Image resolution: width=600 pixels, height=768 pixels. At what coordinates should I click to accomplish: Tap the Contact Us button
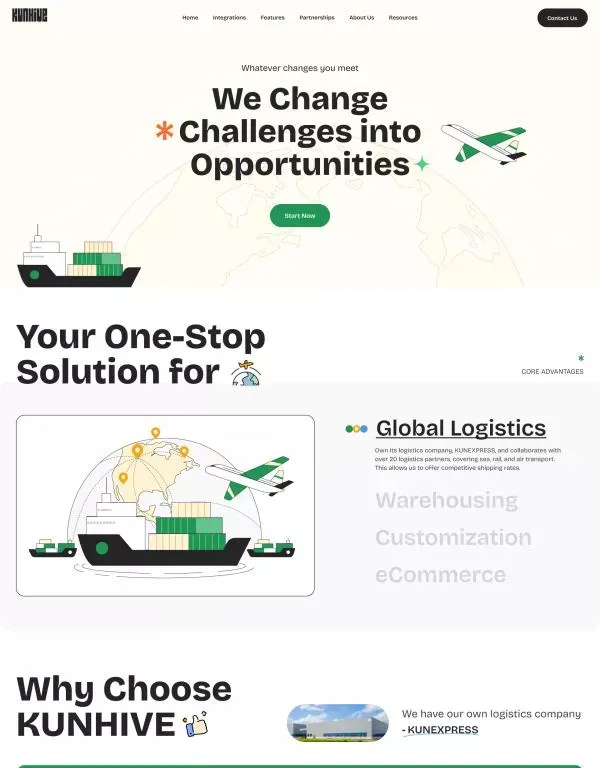click(x=562, y=17)
